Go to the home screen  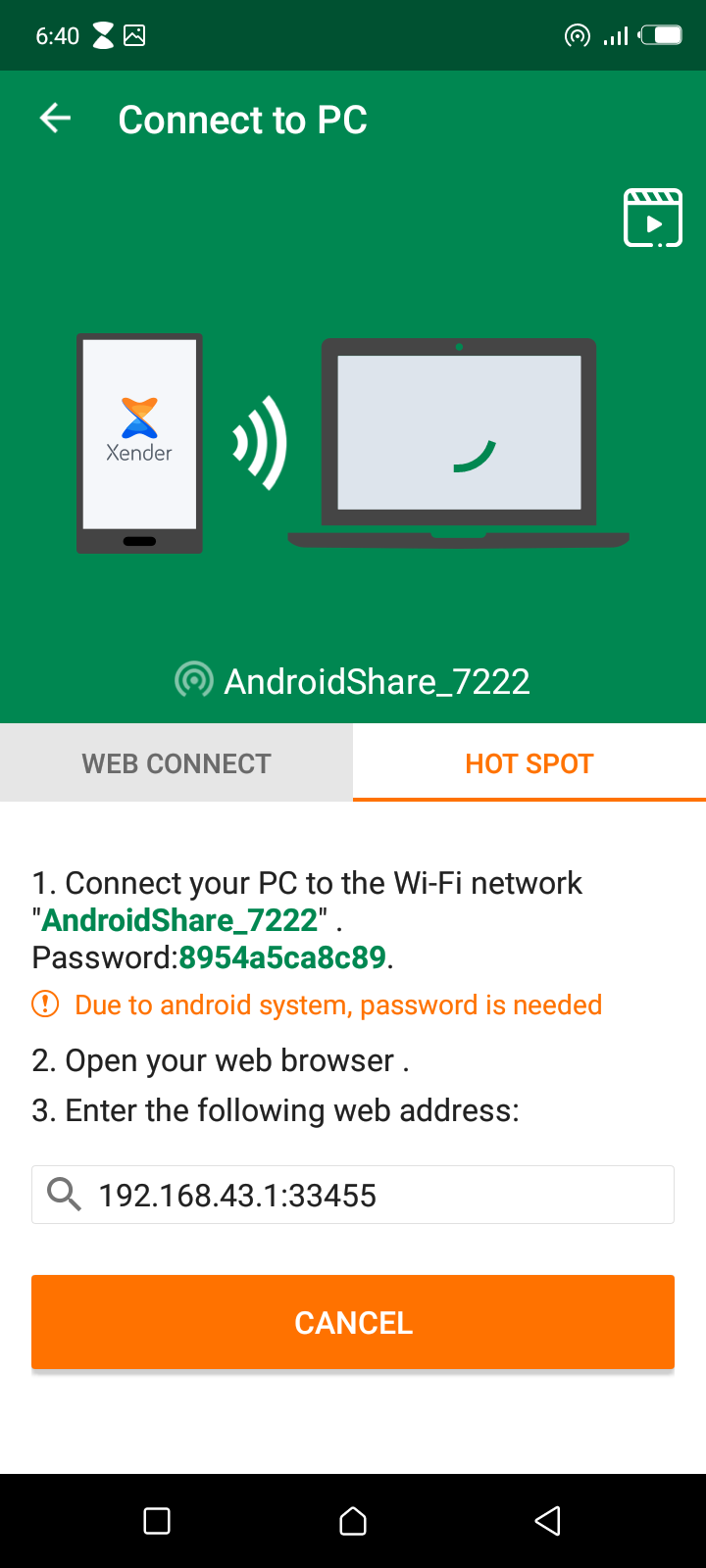click(x=353, y=1521)
